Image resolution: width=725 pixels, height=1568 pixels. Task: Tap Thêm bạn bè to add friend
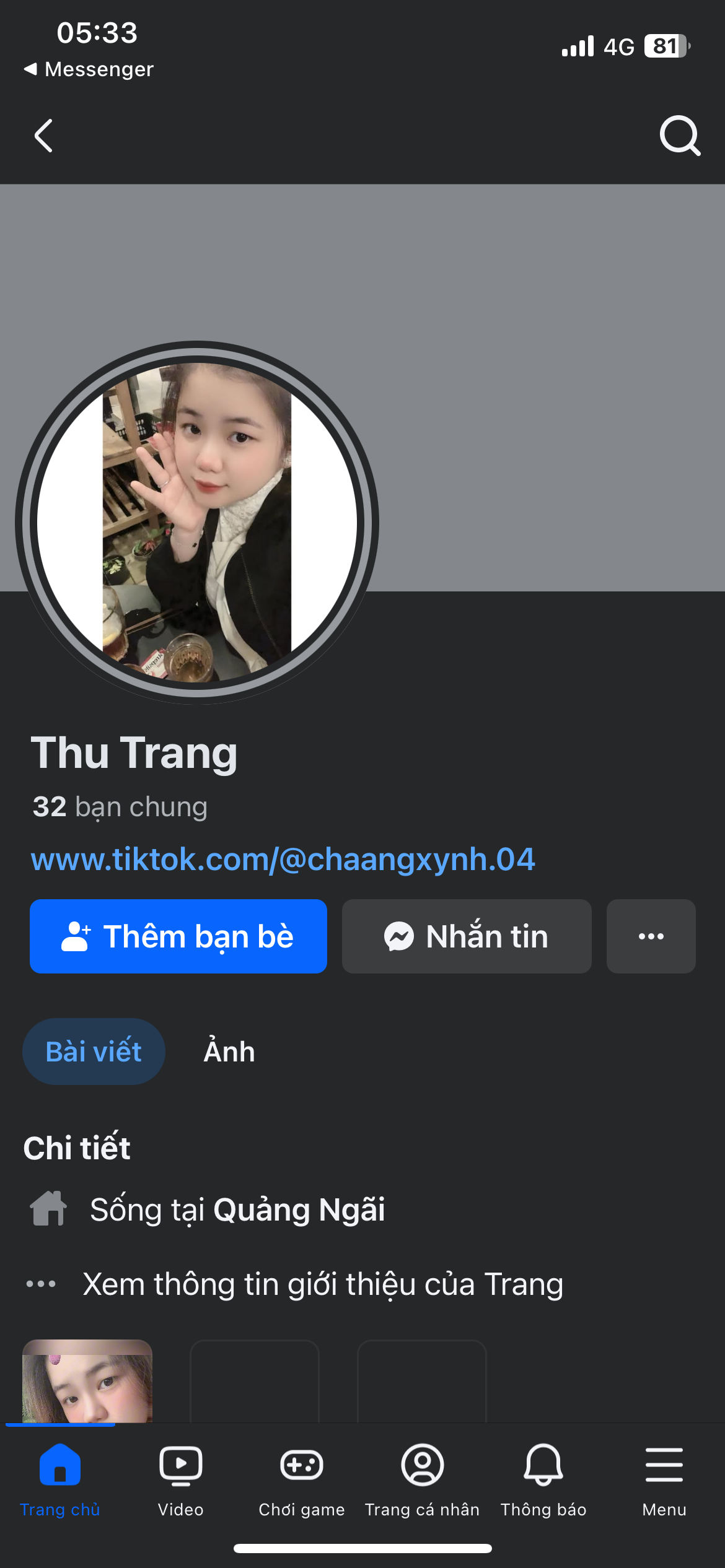click(178, 936)
